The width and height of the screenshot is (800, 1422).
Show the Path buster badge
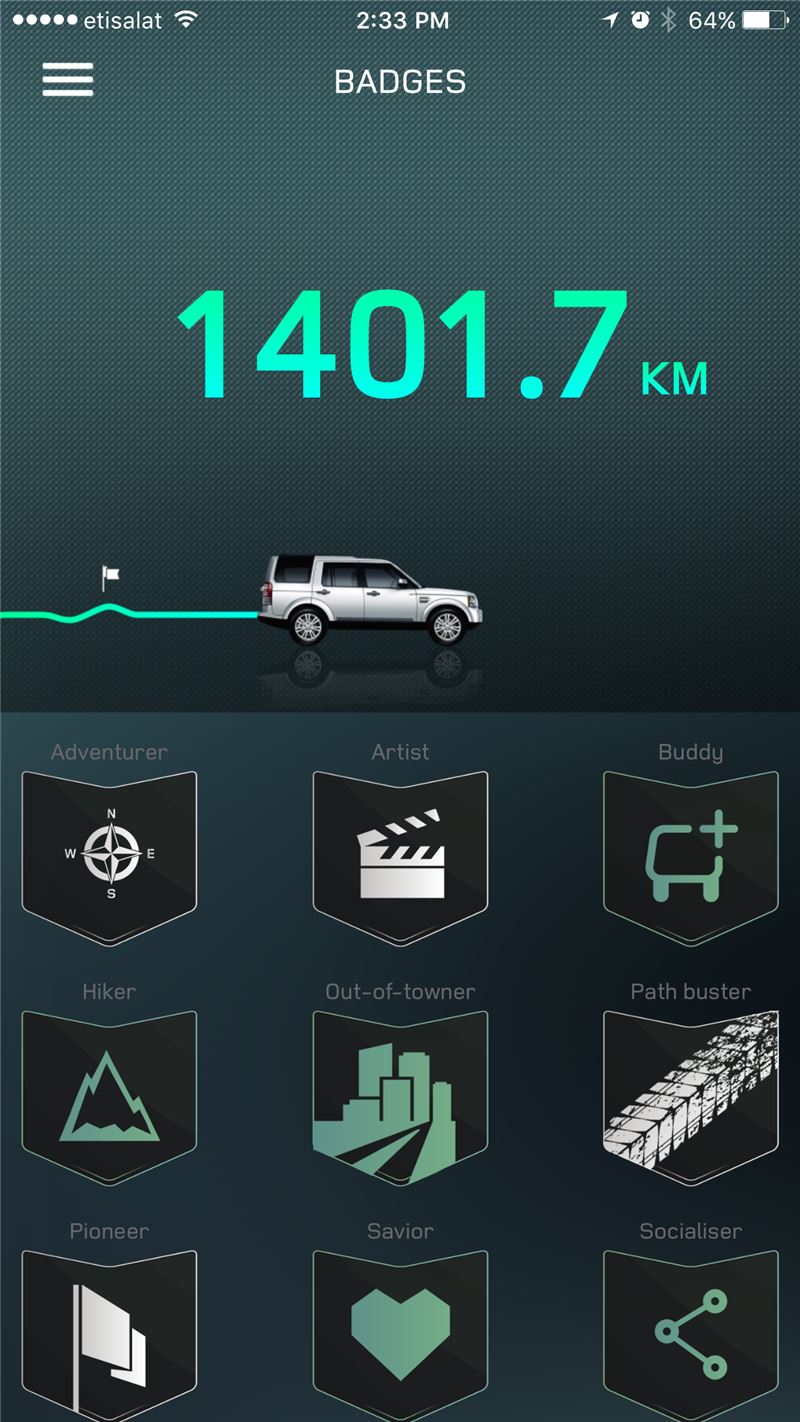690,1097
